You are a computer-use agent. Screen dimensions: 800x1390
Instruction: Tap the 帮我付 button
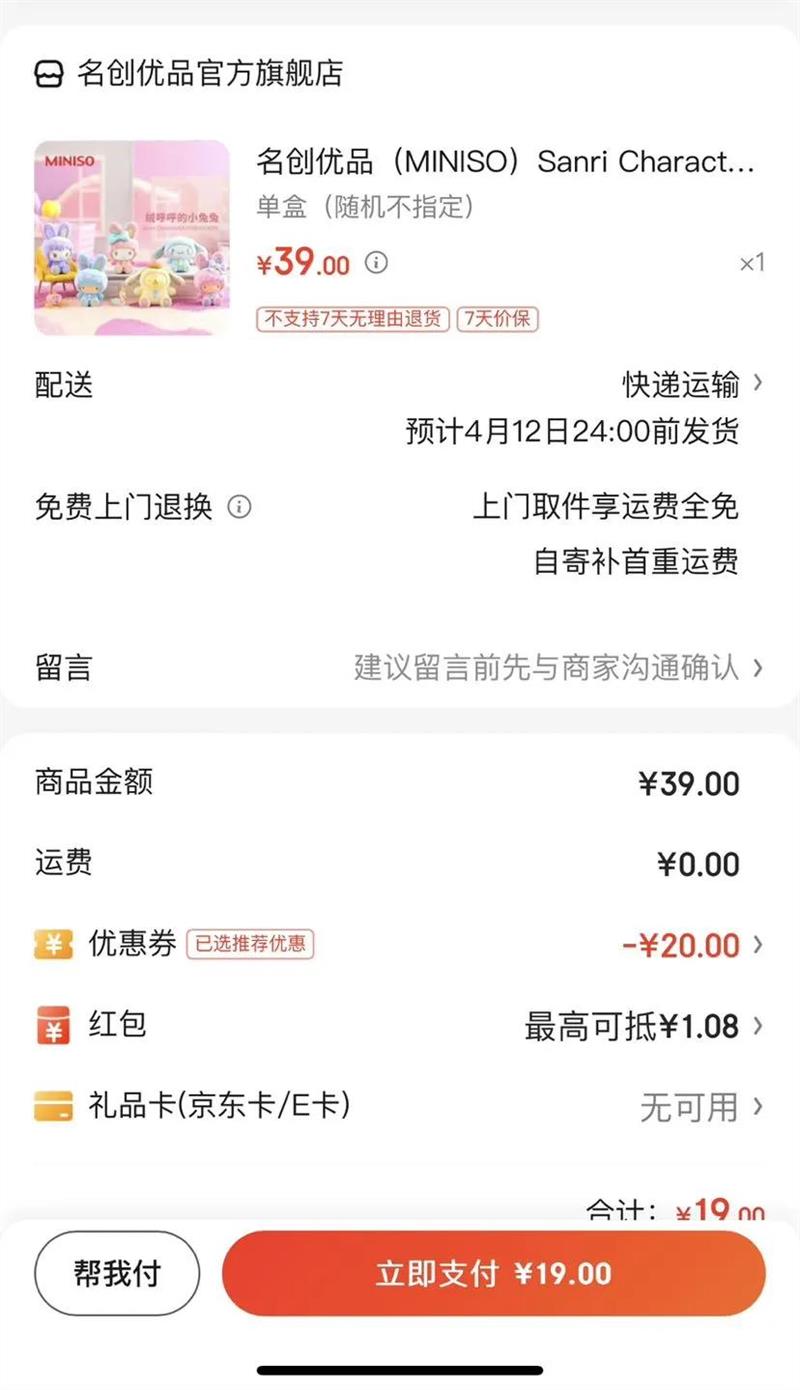(x=117, y=1273)
